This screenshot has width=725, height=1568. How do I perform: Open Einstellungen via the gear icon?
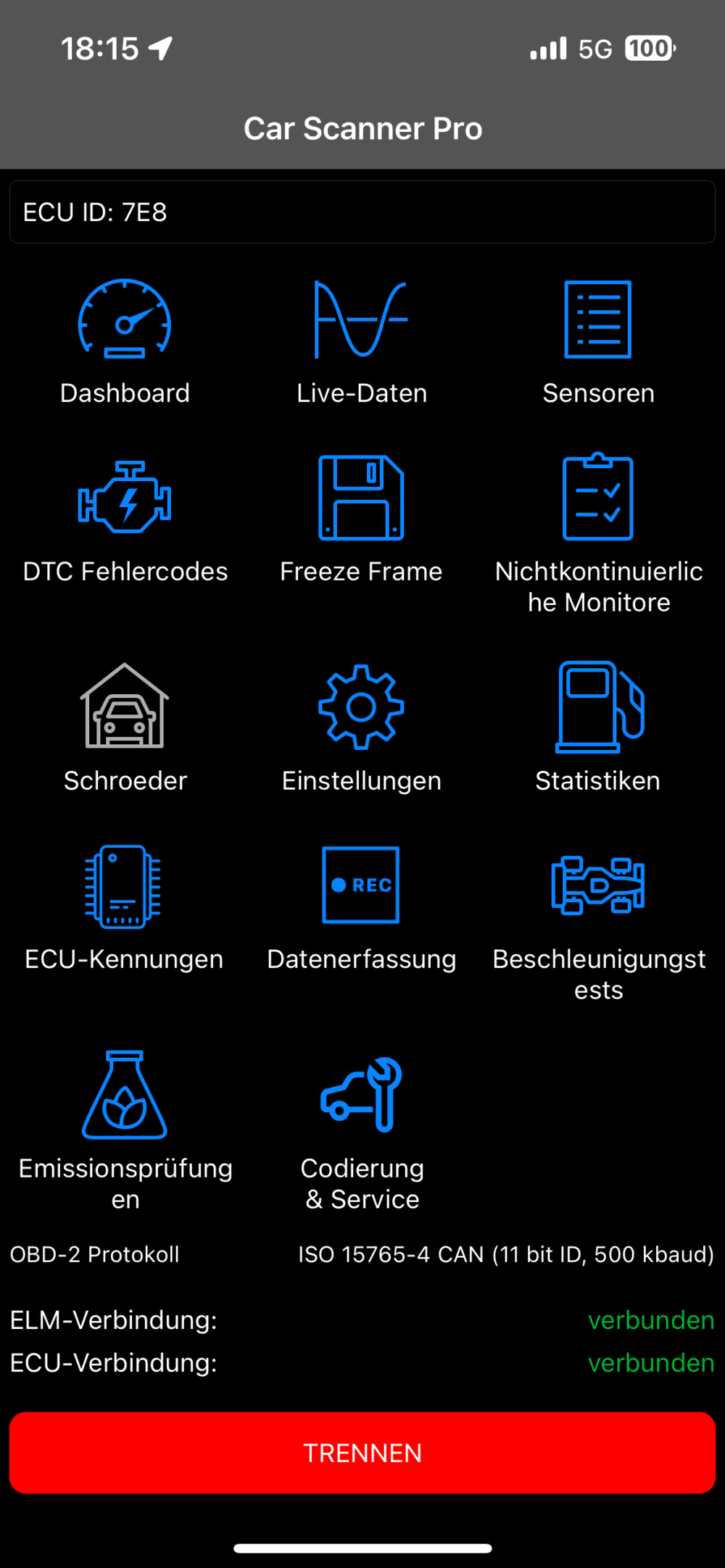click(x=362, y=706)
